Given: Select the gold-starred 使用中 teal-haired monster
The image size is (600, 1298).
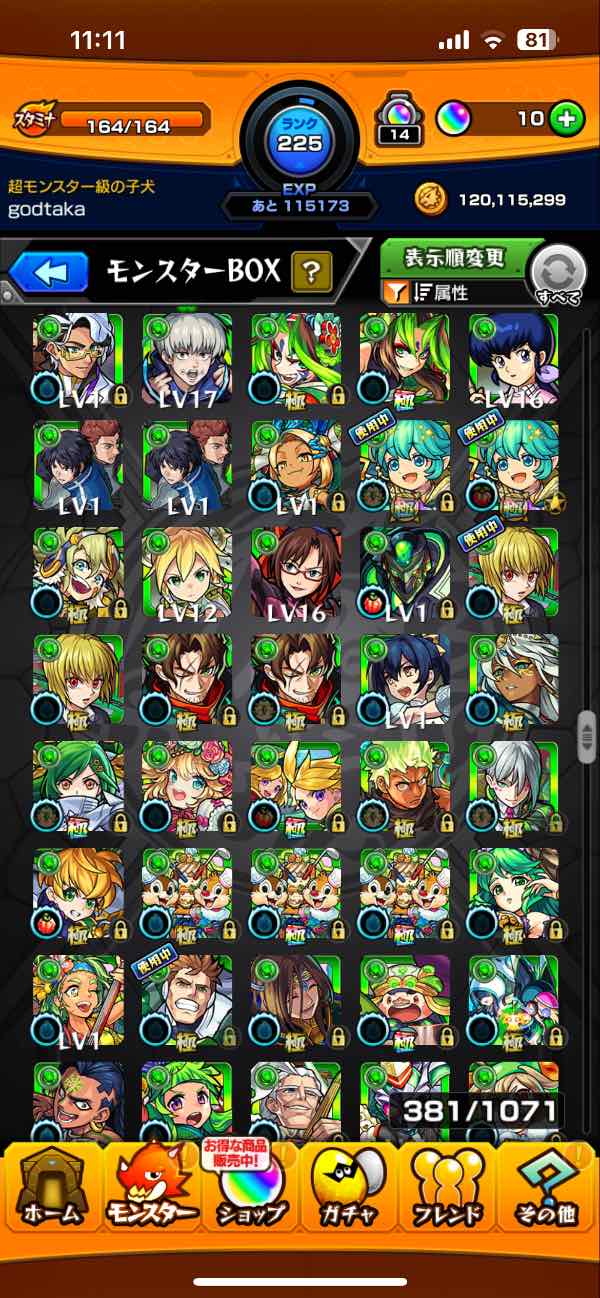Looking at the screenshot, I should [x=513, y=468].
